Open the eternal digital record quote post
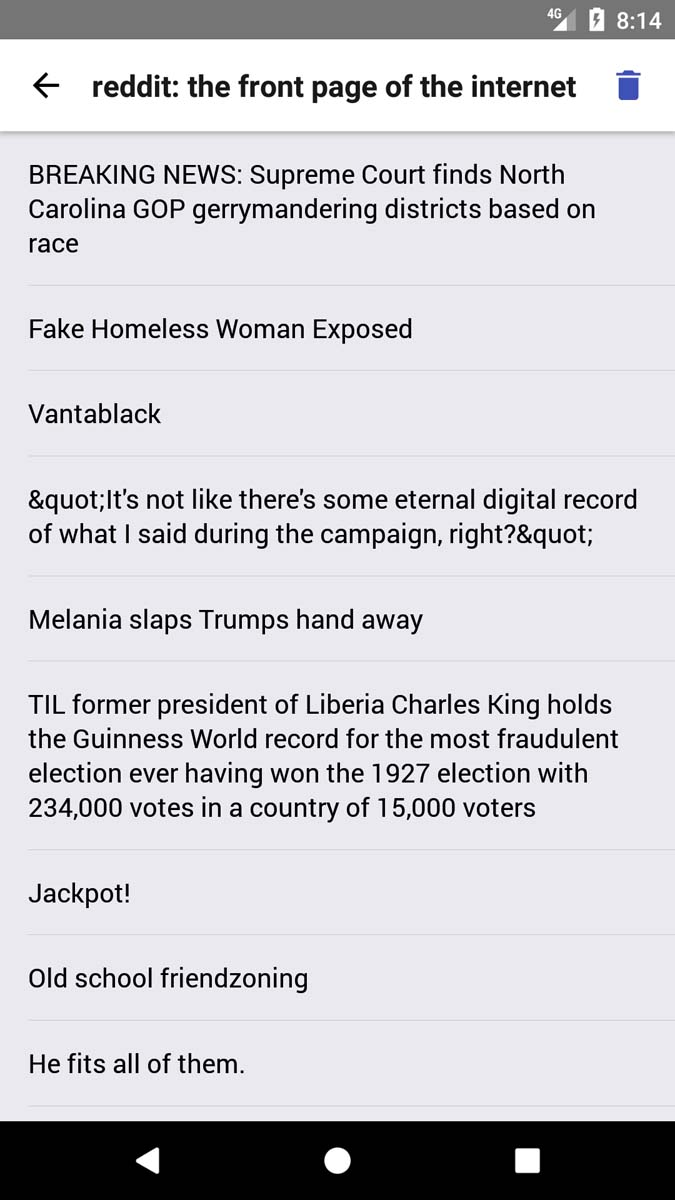 pyautogui.click(x=332, y=517)
